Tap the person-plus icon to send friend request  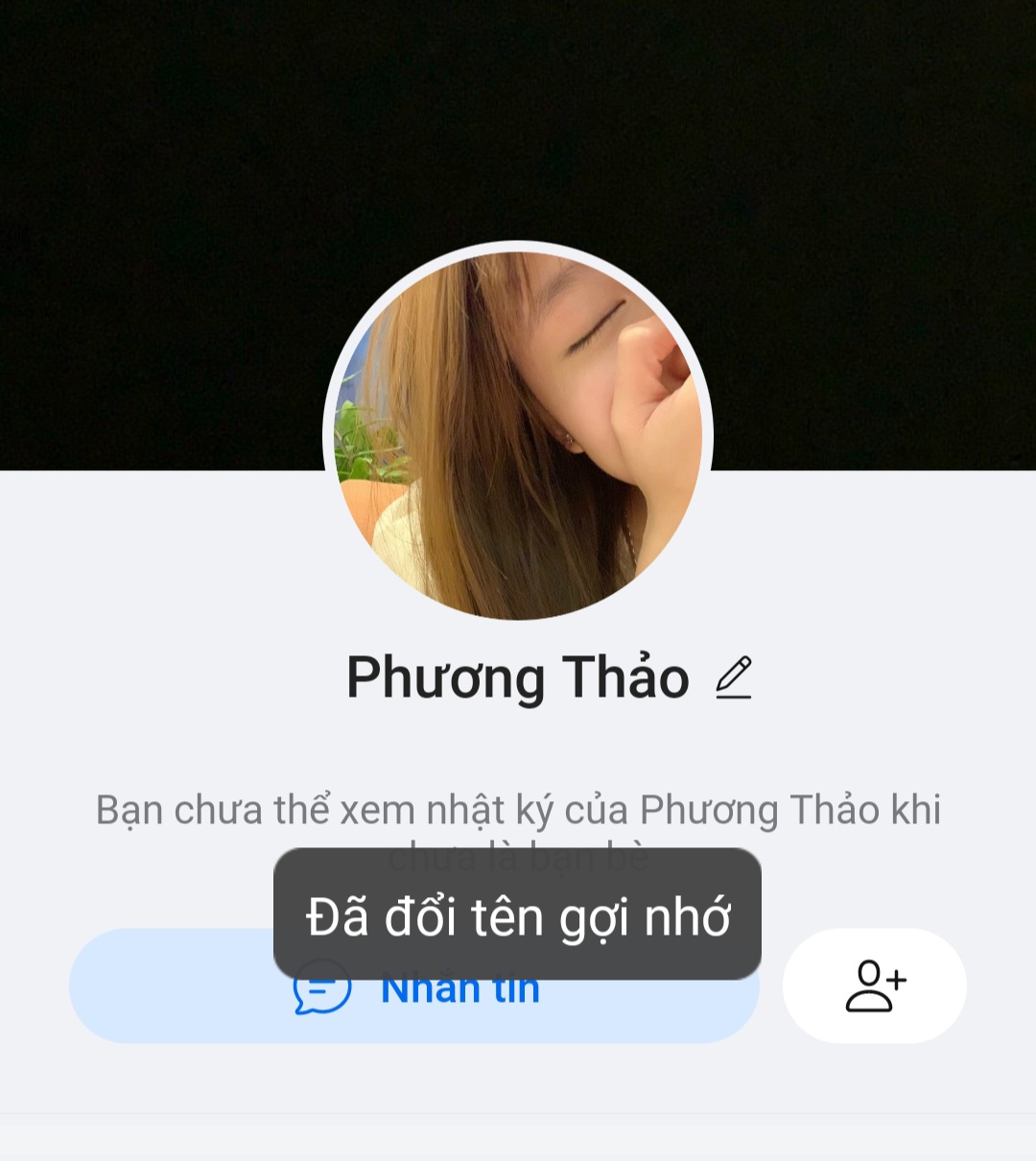tap(875, 986)
